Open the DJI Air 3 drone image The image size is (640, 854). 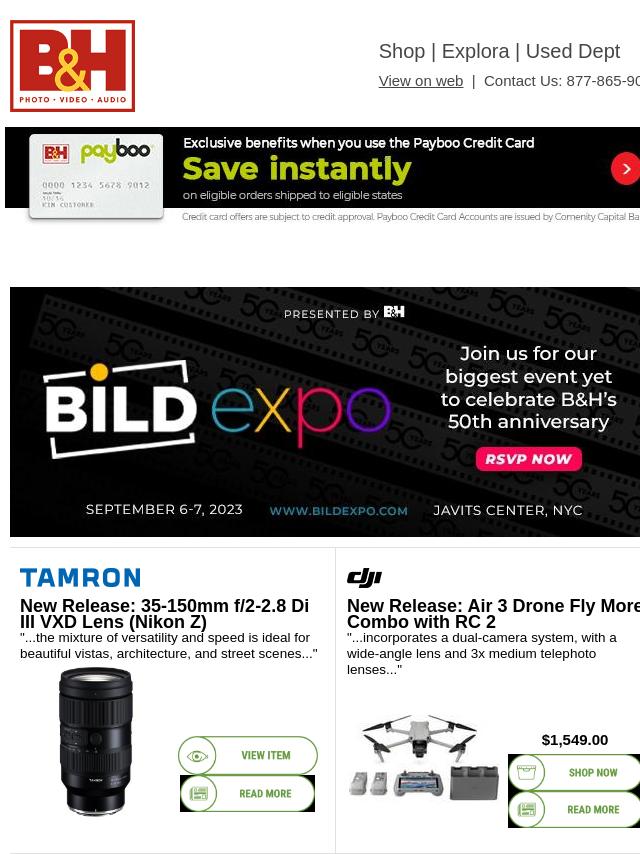[x=423, y=757]
